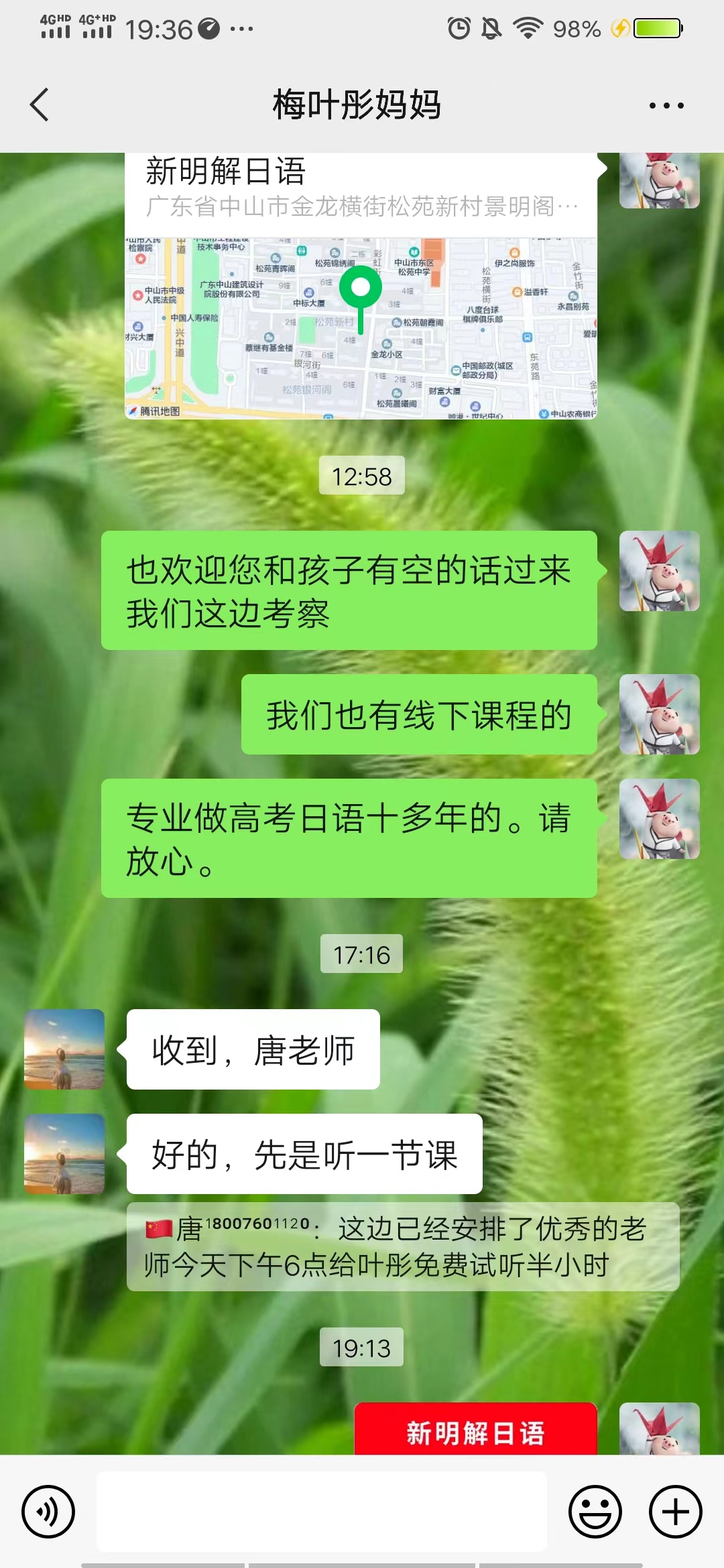The width and height of the screenshot is (724, 1568).
Task: Go back from the 梅叶彤妈妈 chat
Action: (x=40, y=105)
